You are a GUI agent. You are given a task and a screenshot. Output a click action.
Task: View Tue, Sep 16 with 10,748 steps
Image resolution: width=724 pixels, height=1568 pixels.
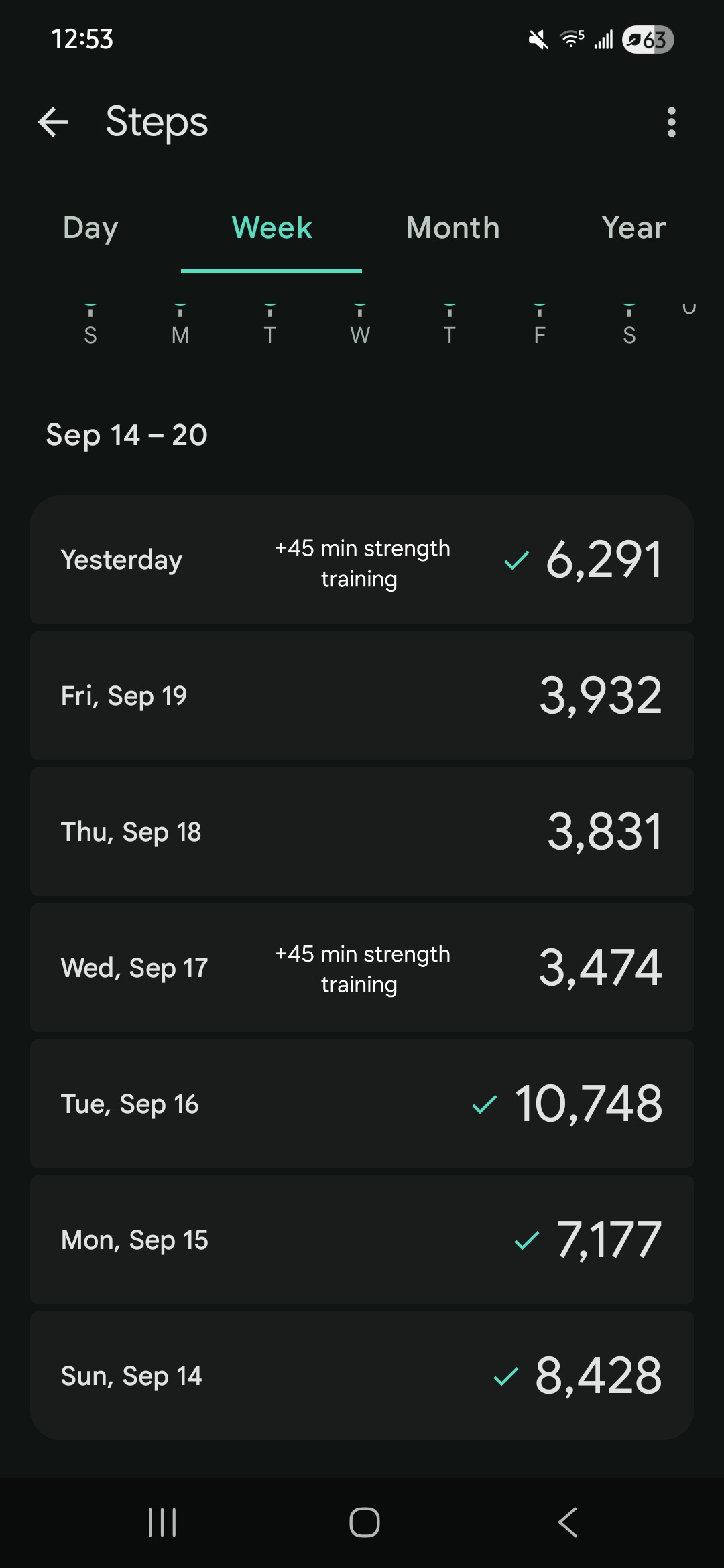pos(362,1104)
